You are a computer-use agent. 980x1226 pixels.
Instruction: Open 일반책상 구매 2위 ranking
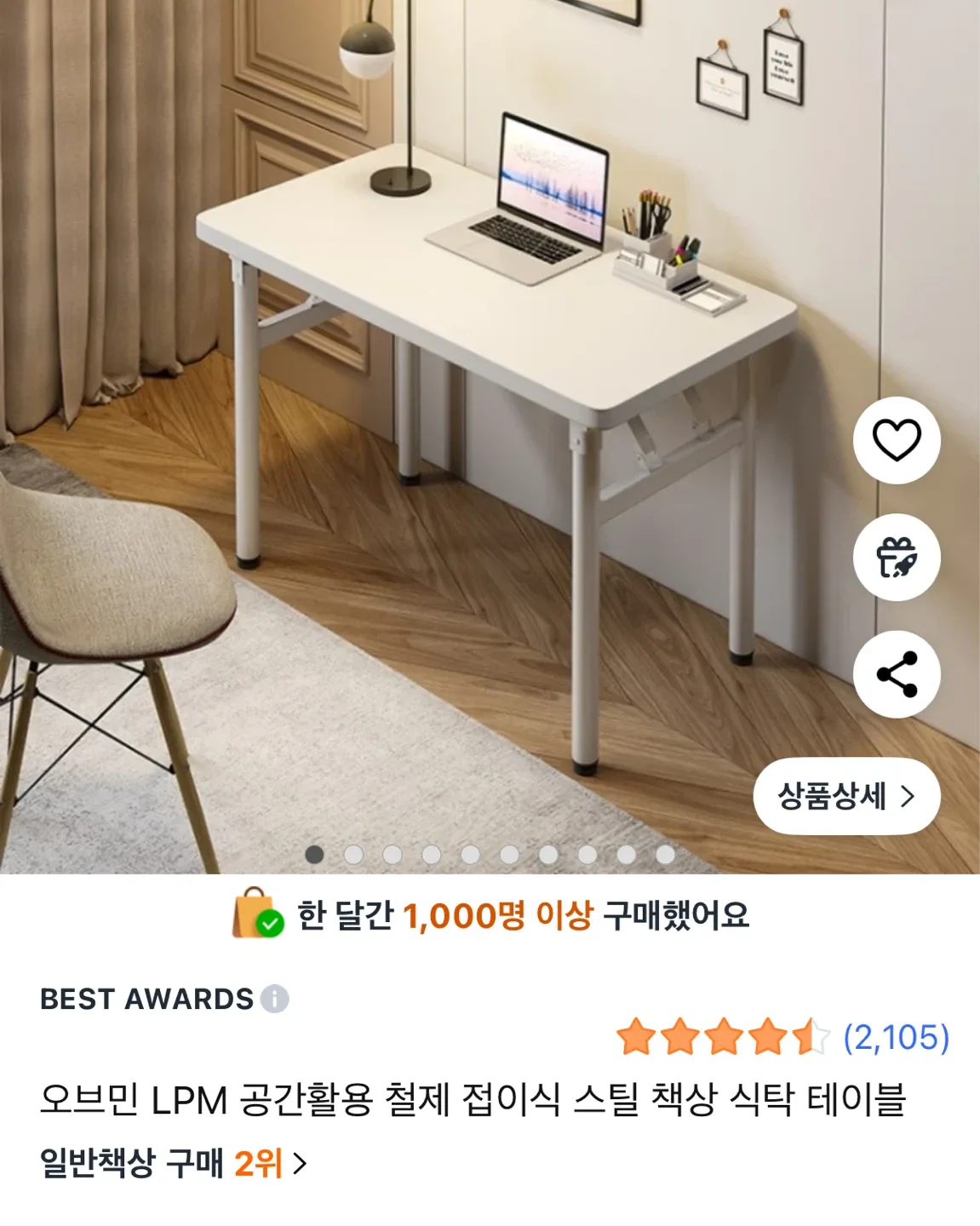point(173,1162)
